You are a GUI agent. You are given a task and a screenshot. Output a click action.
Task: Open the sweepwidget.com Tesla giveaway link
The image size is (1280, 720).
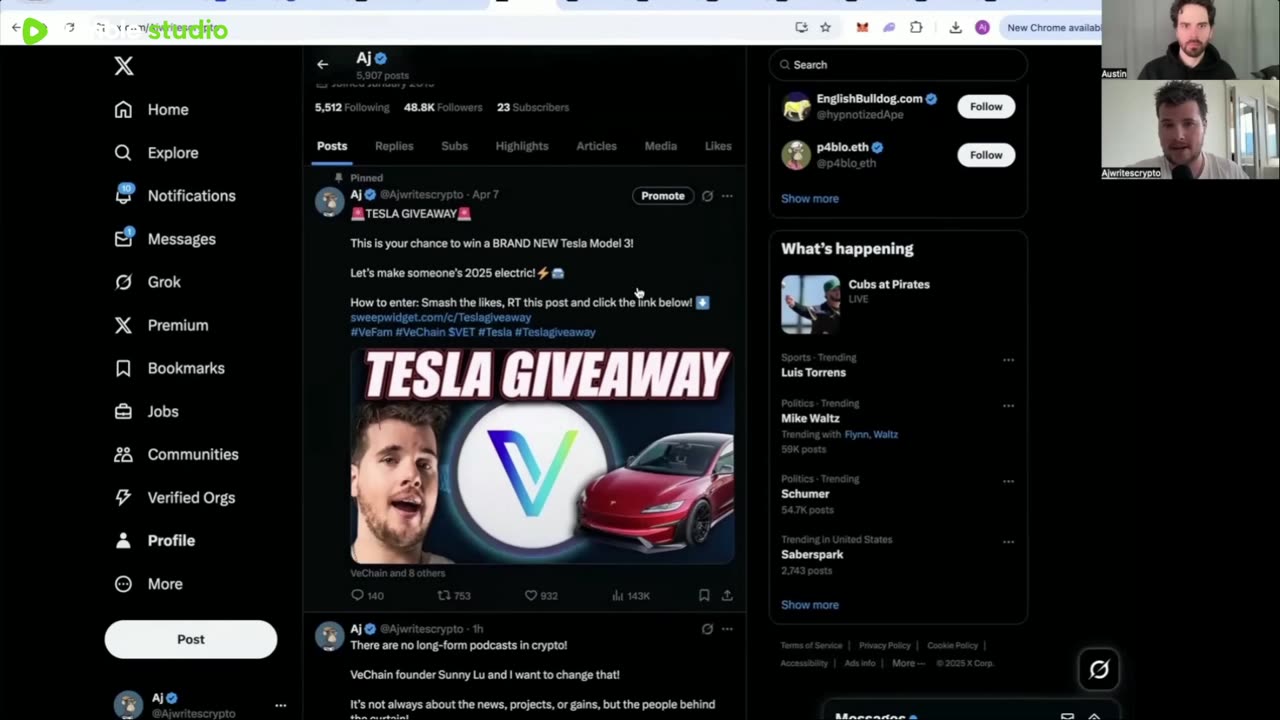point(440,317)
